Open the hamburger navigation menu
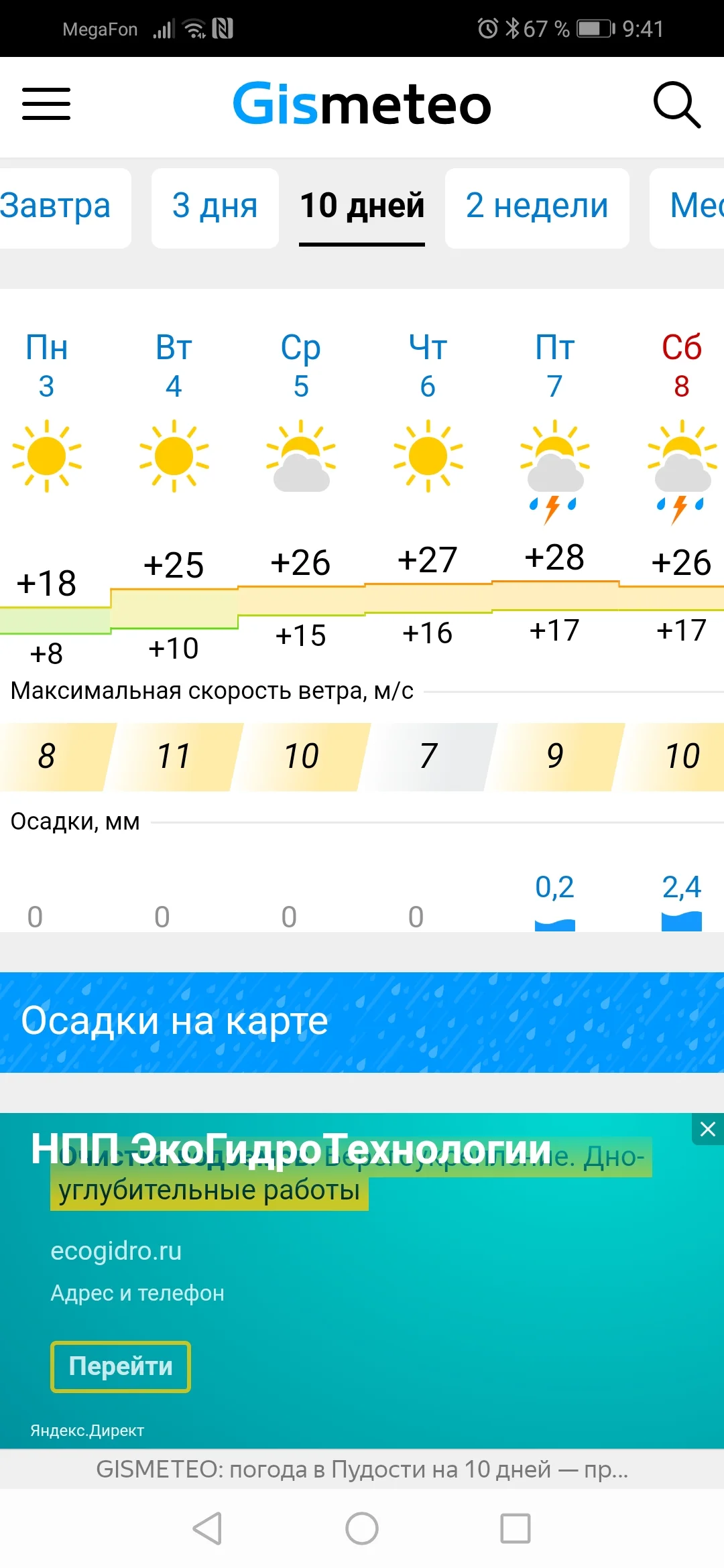The width and height of the screenshot is (724, 1568). pos(46,104)
